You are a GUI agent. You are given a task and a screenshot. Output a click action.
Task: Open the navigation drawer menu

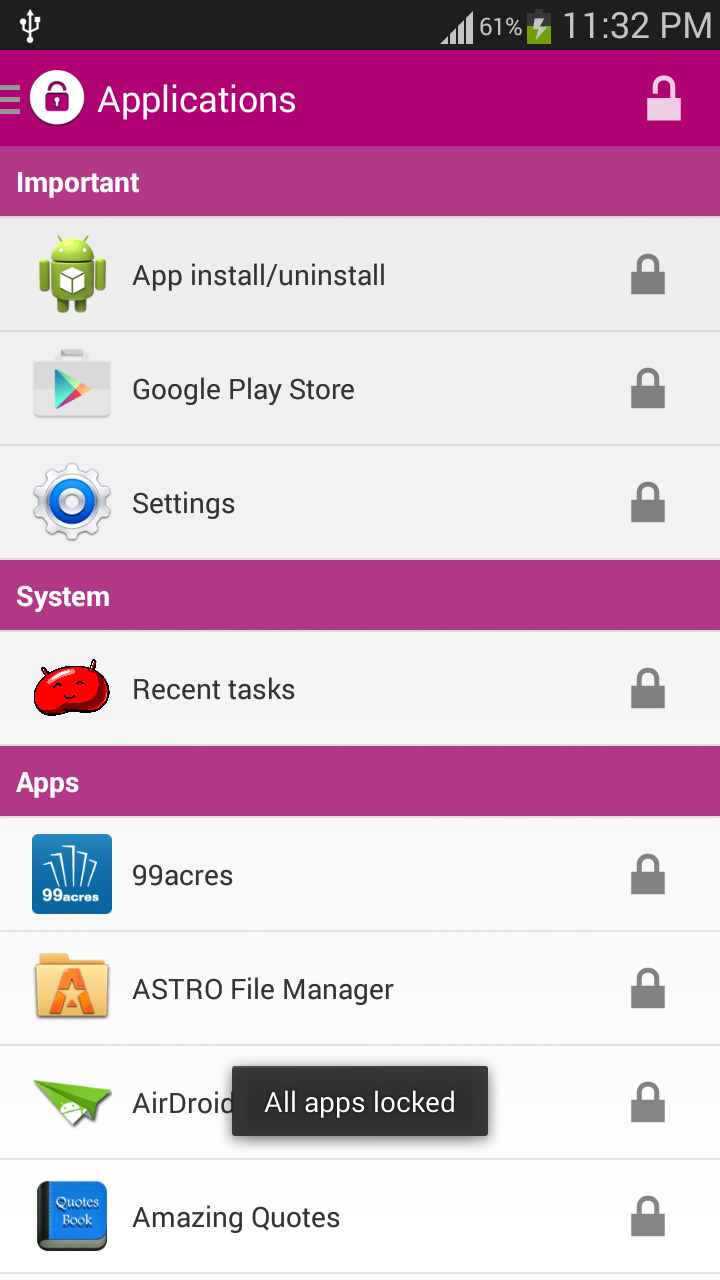pyautogui.click(x=10, y=98)
